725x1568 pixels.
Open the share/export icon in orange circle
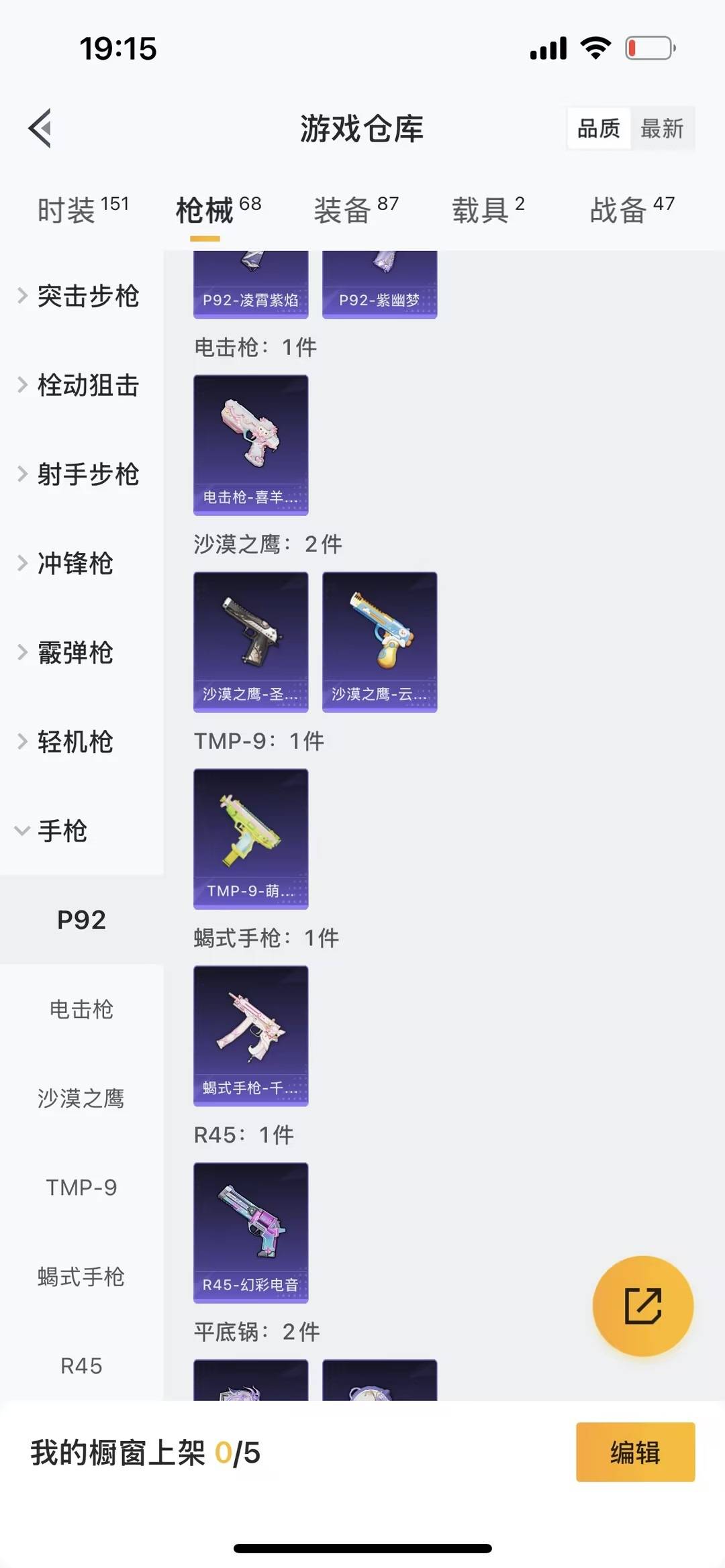pos(642,1304)
